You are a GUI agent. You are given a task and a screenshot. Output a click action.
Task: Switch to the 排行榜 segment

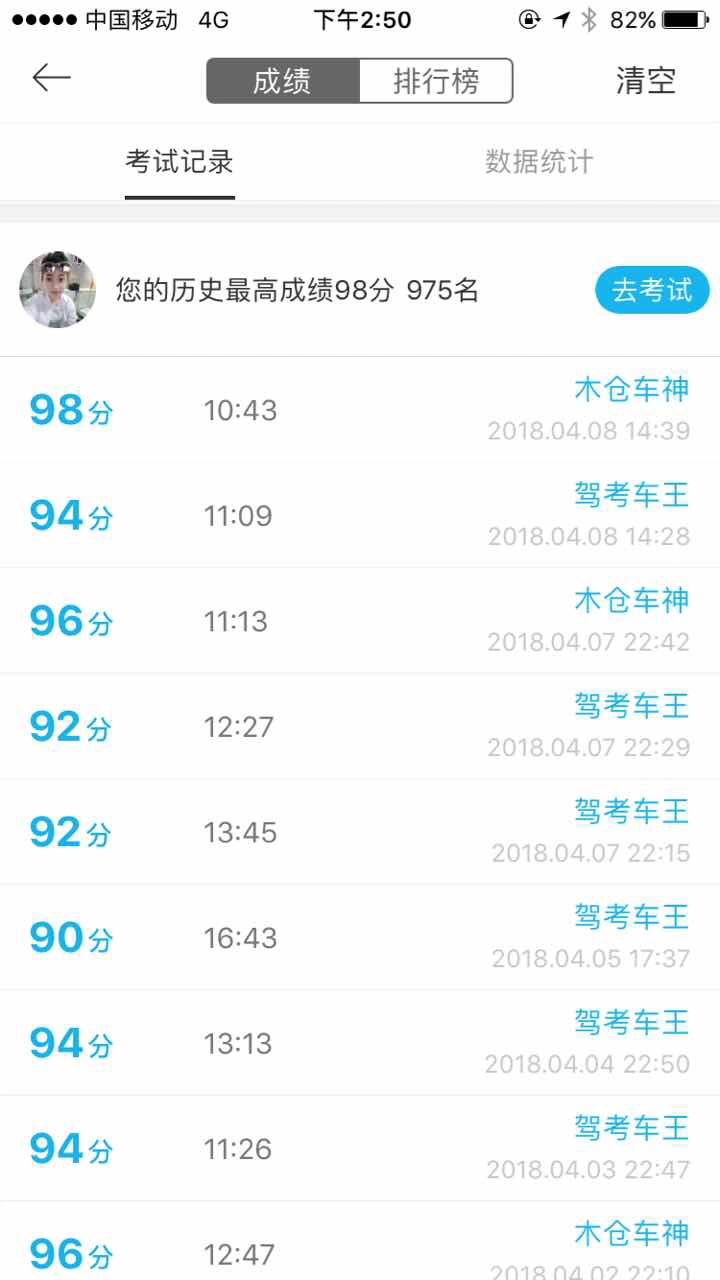(x=436, y=81)
